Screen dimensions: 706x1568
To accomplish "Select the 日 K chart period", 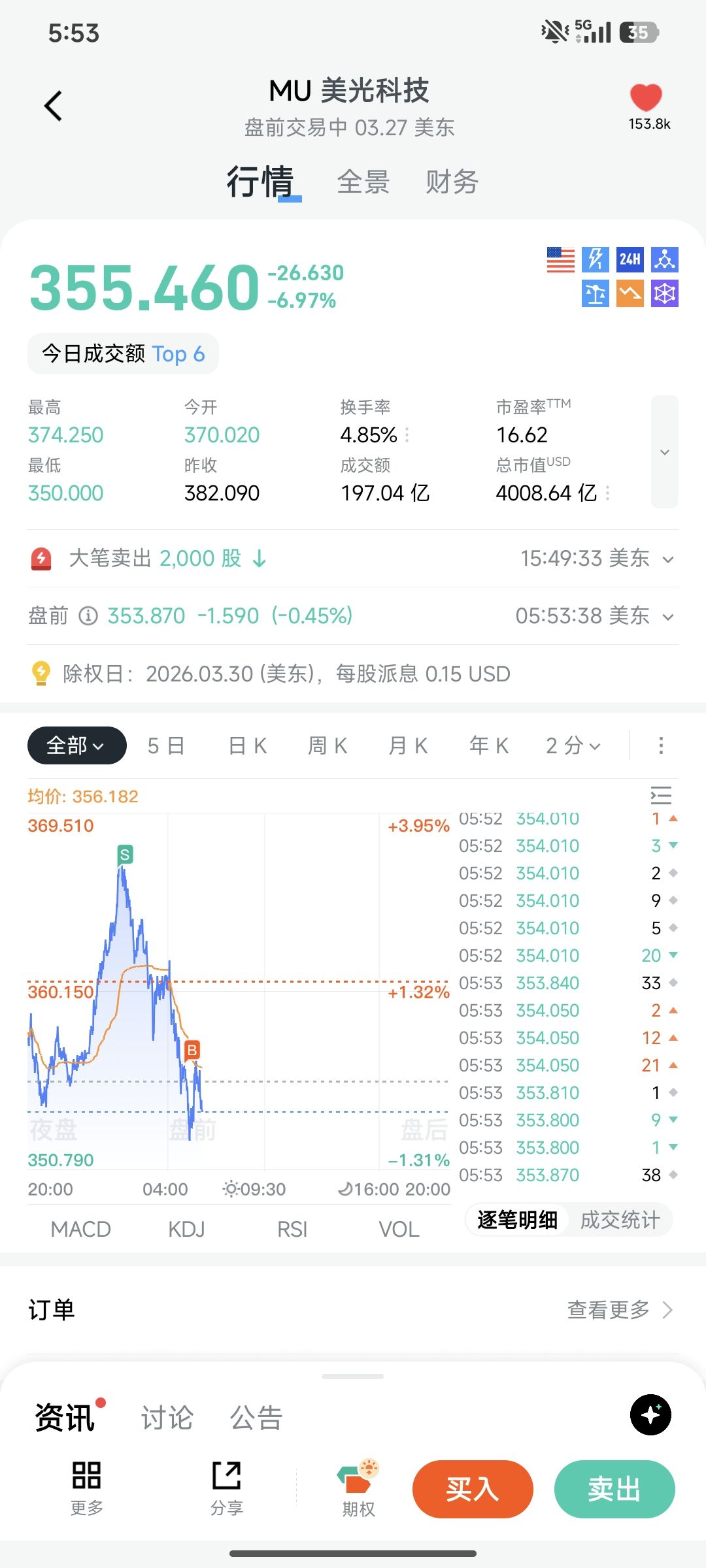I will 248,745.
